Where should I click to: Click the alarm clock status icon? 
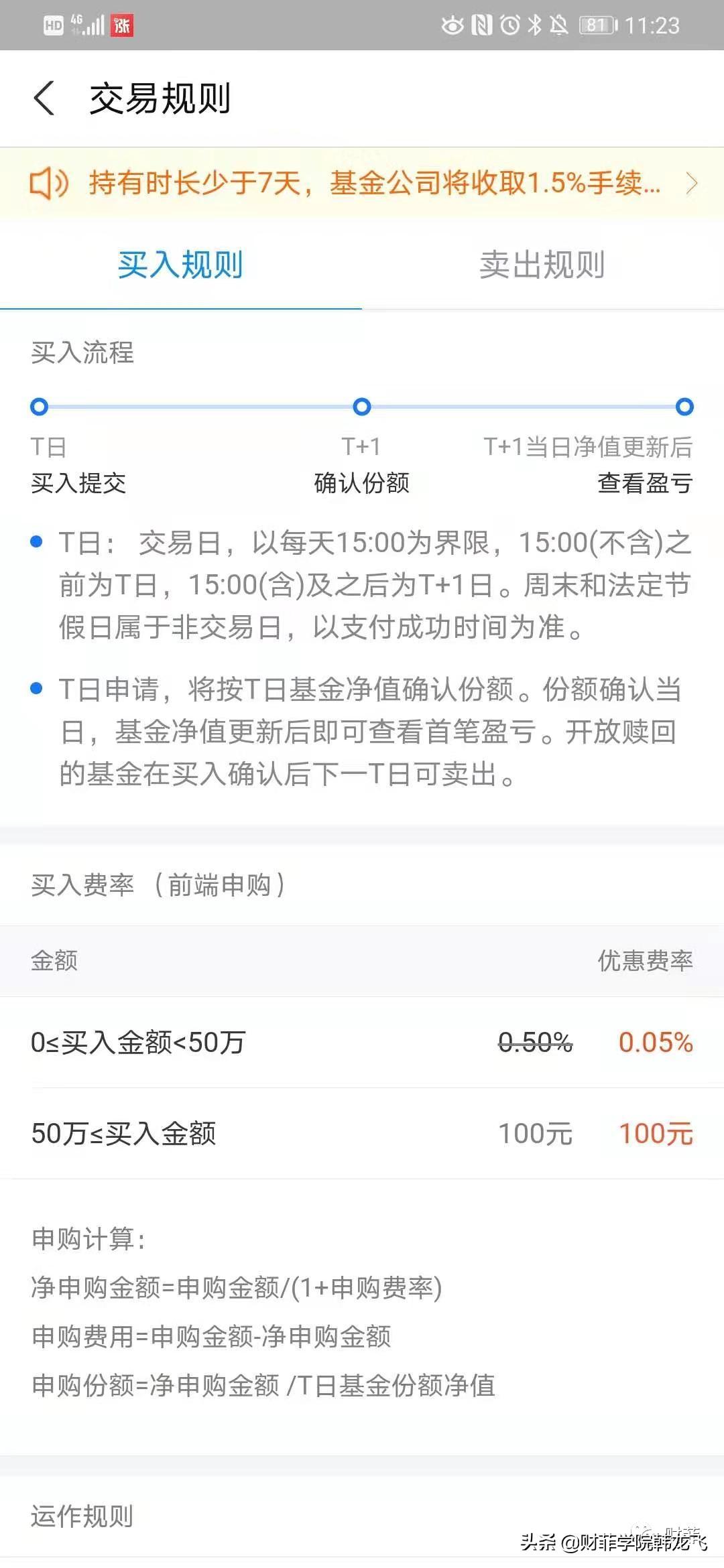click(x=509, y=25)
